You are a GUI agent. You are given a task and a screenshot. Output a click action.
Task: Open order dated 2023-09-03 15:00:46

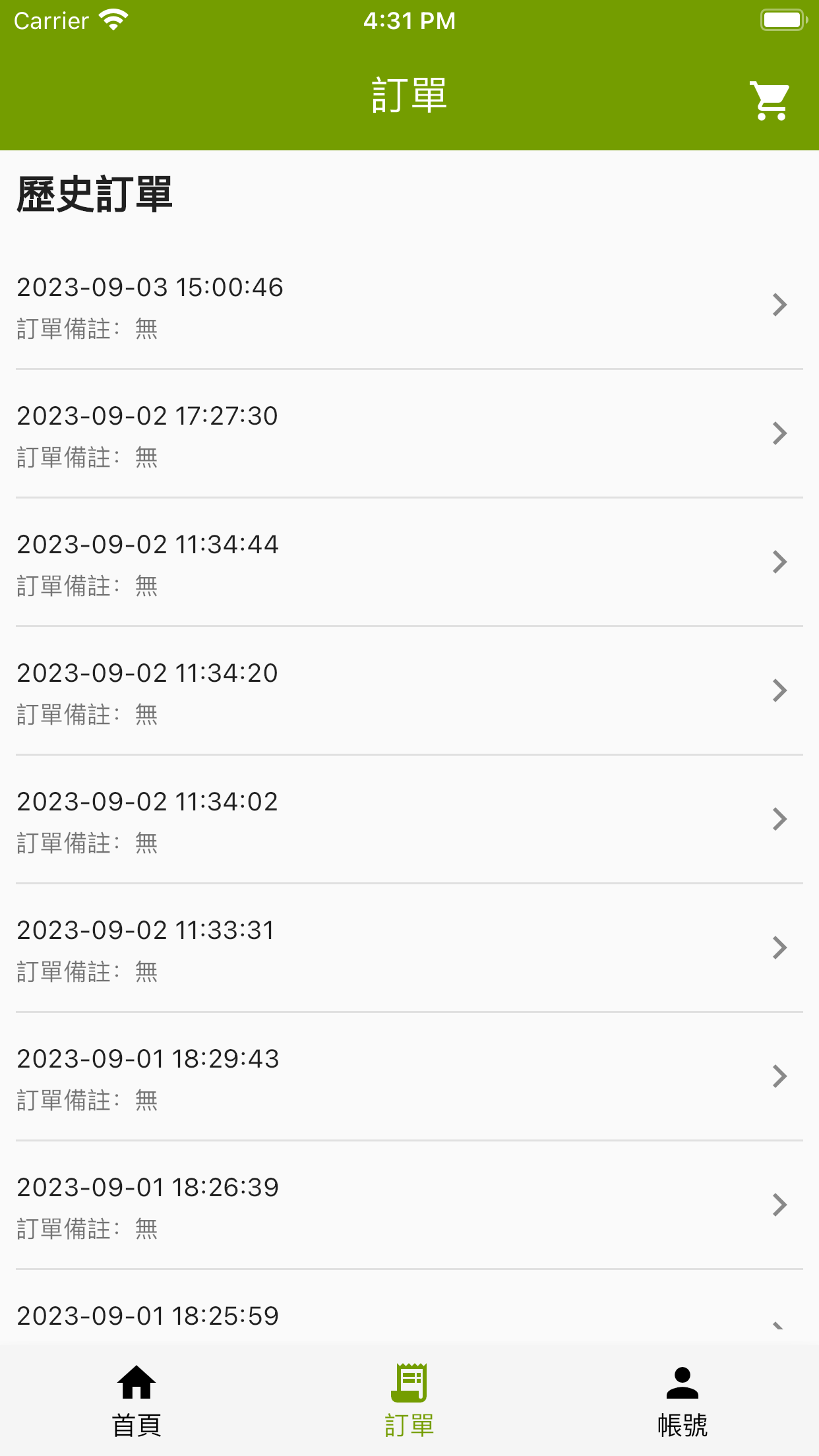tap(409, 305)
